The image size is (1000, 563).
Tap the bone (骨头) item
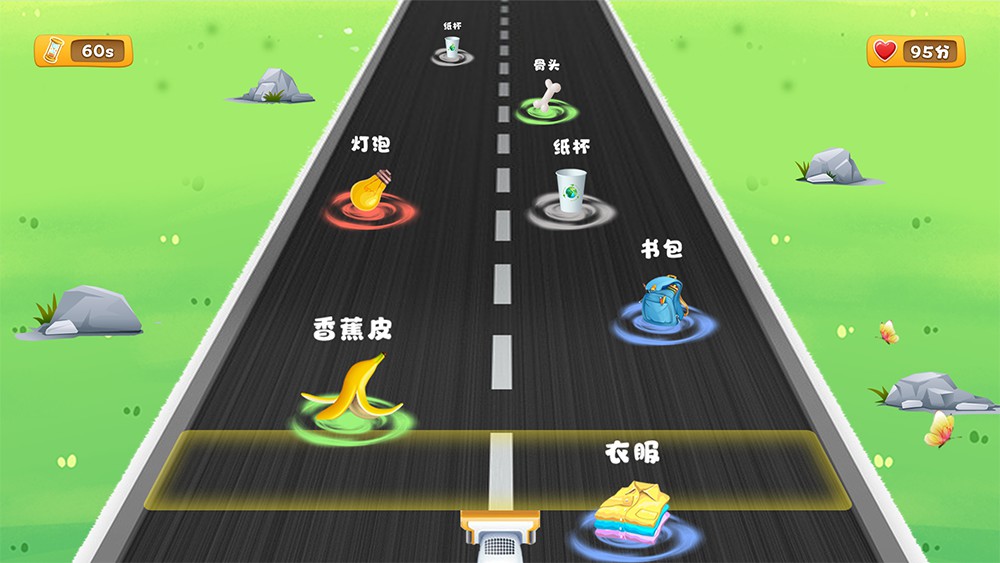tap(547, 97)
